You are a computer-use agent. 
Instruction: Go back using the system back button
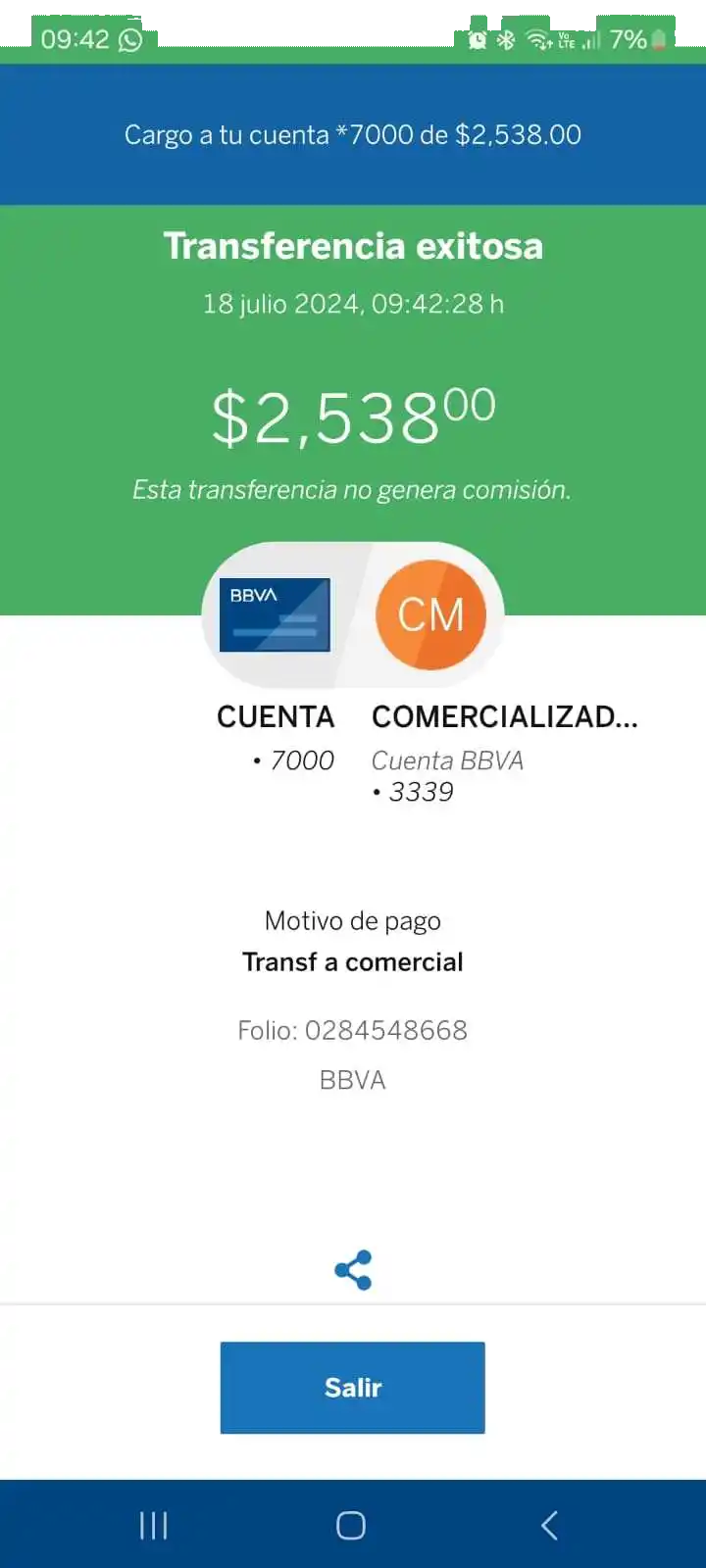click(x=549, y=1525)
